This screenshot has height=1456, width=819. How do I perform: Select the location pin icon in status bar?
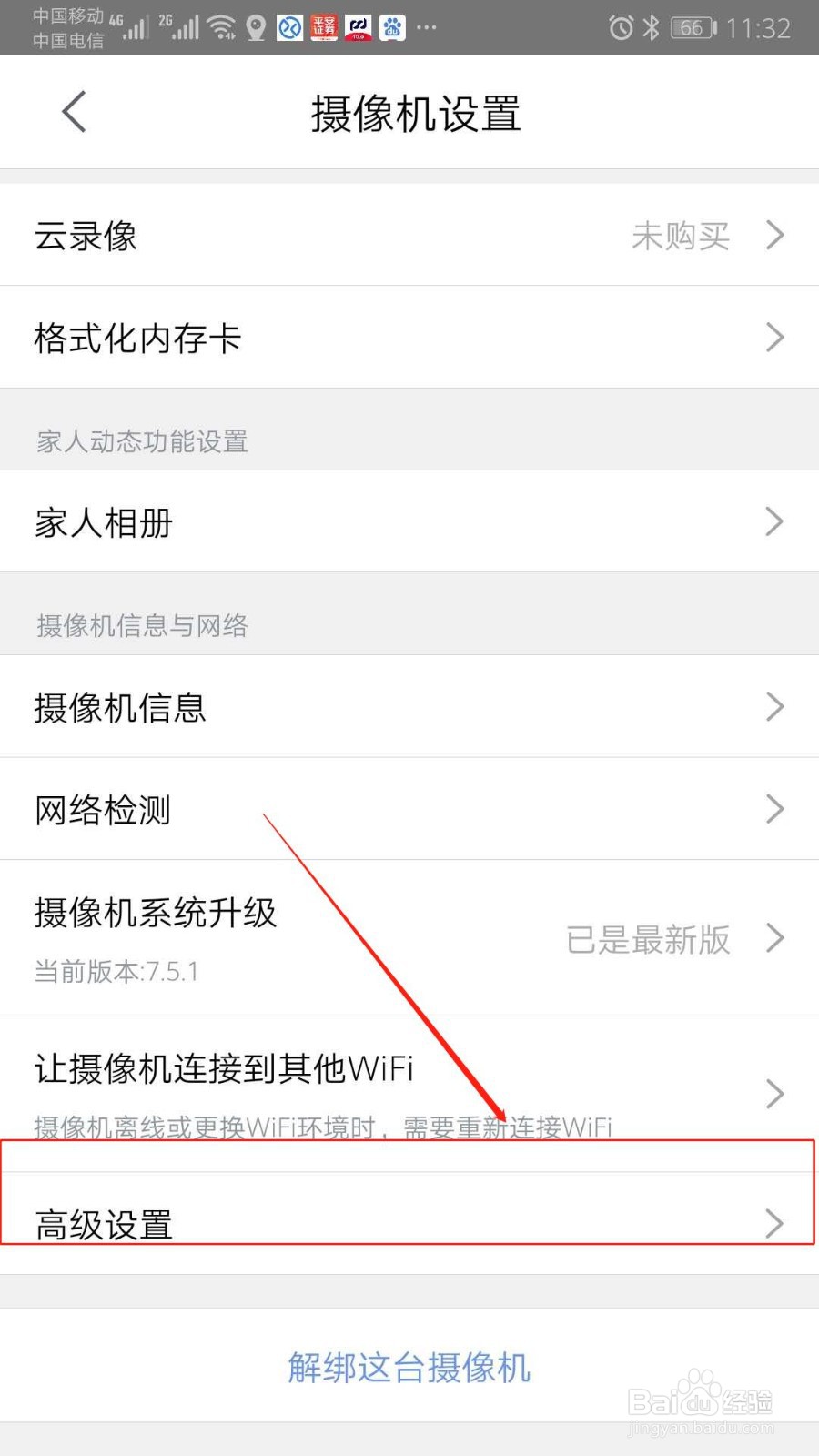(x=256, y=28)
